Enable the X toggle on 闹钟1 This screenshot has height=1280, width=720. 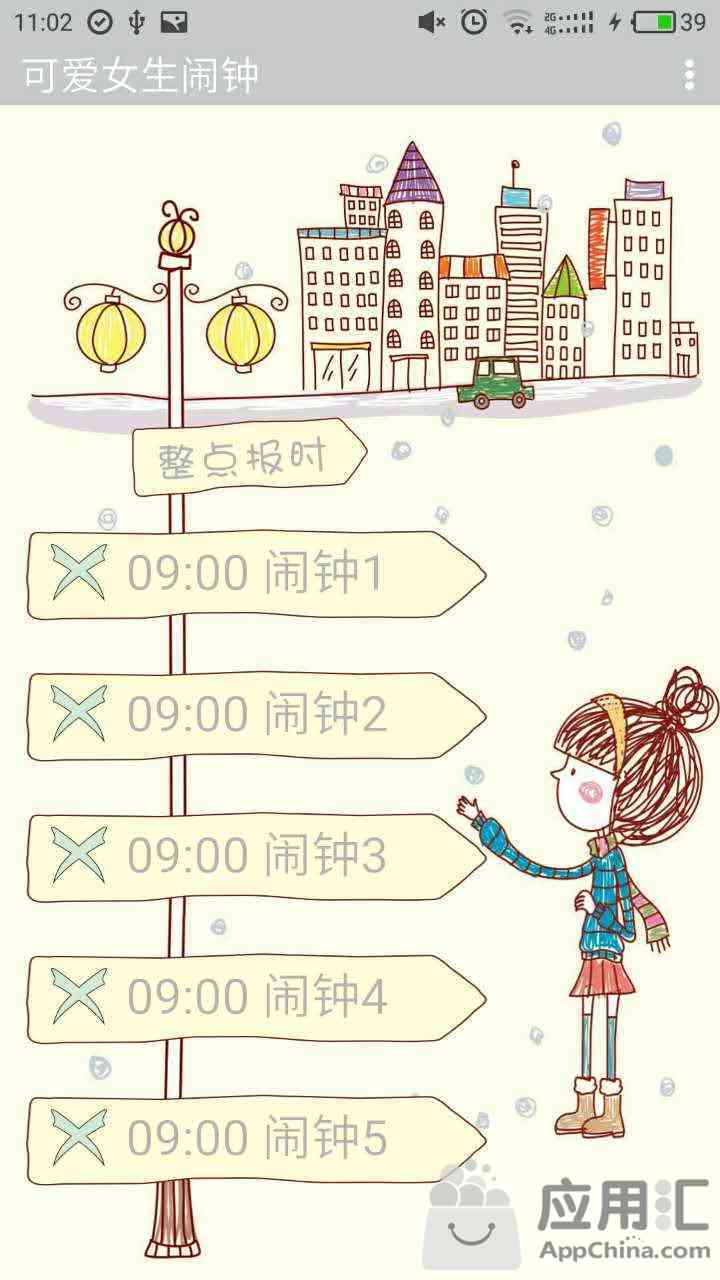tap(78, 574)
